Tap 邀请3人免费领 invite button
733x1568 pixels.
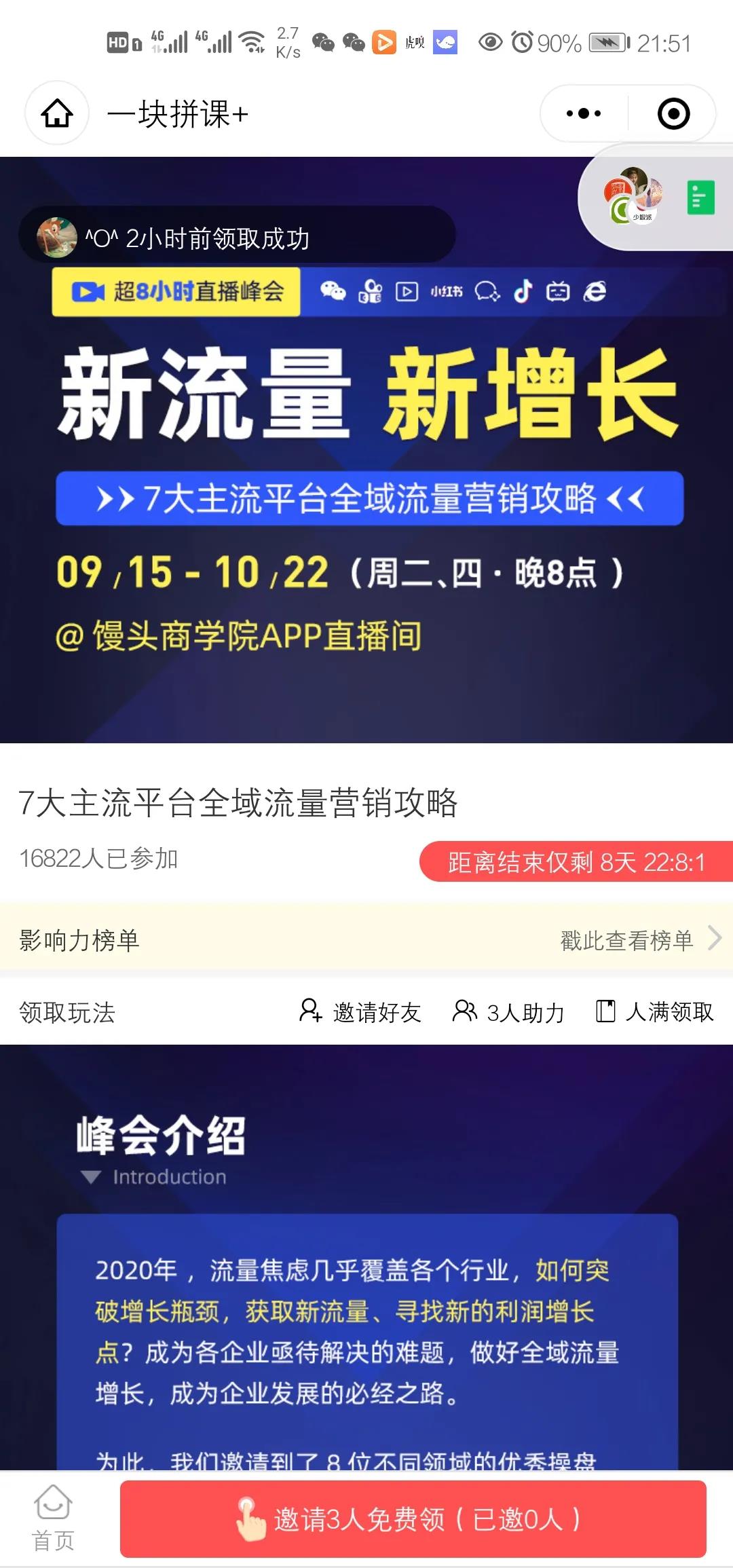(413, 1518)
